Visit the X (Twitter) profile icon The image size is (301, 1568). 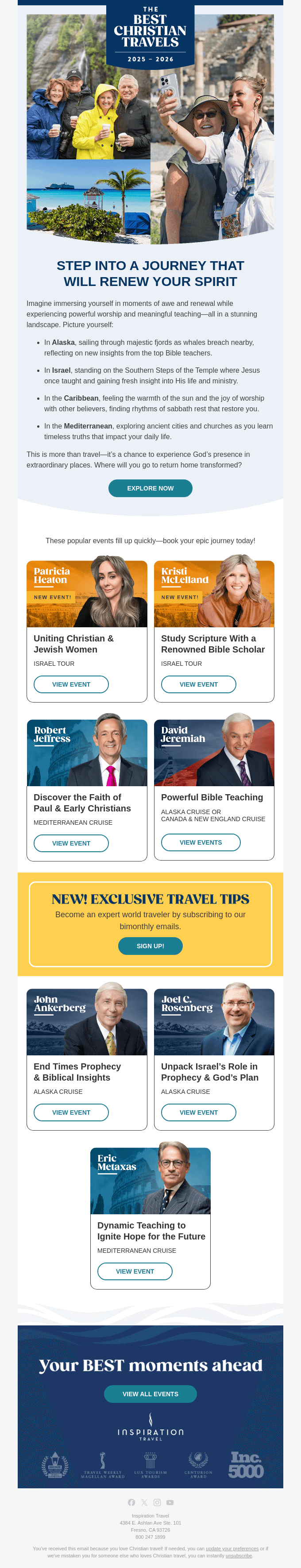click(144, 1502)
